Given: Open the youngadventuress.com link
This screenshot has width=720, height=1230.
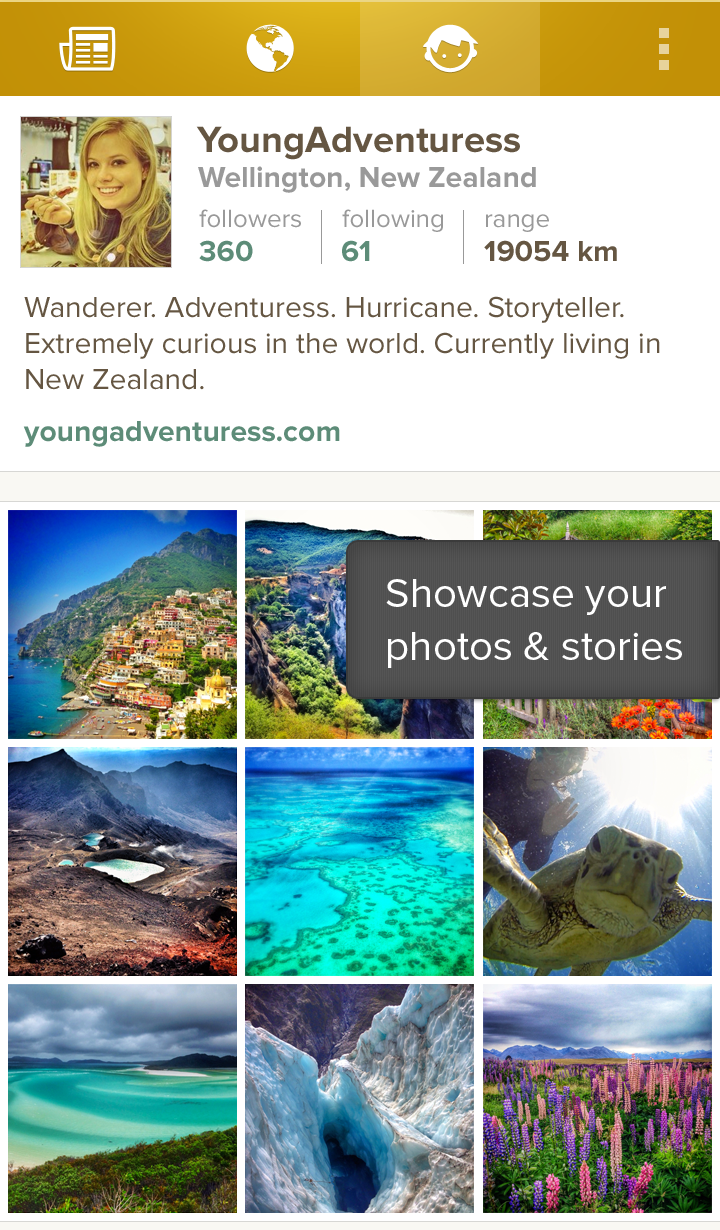Looking at the screenshot, I should pyautogui.click(x=182, y=432).
